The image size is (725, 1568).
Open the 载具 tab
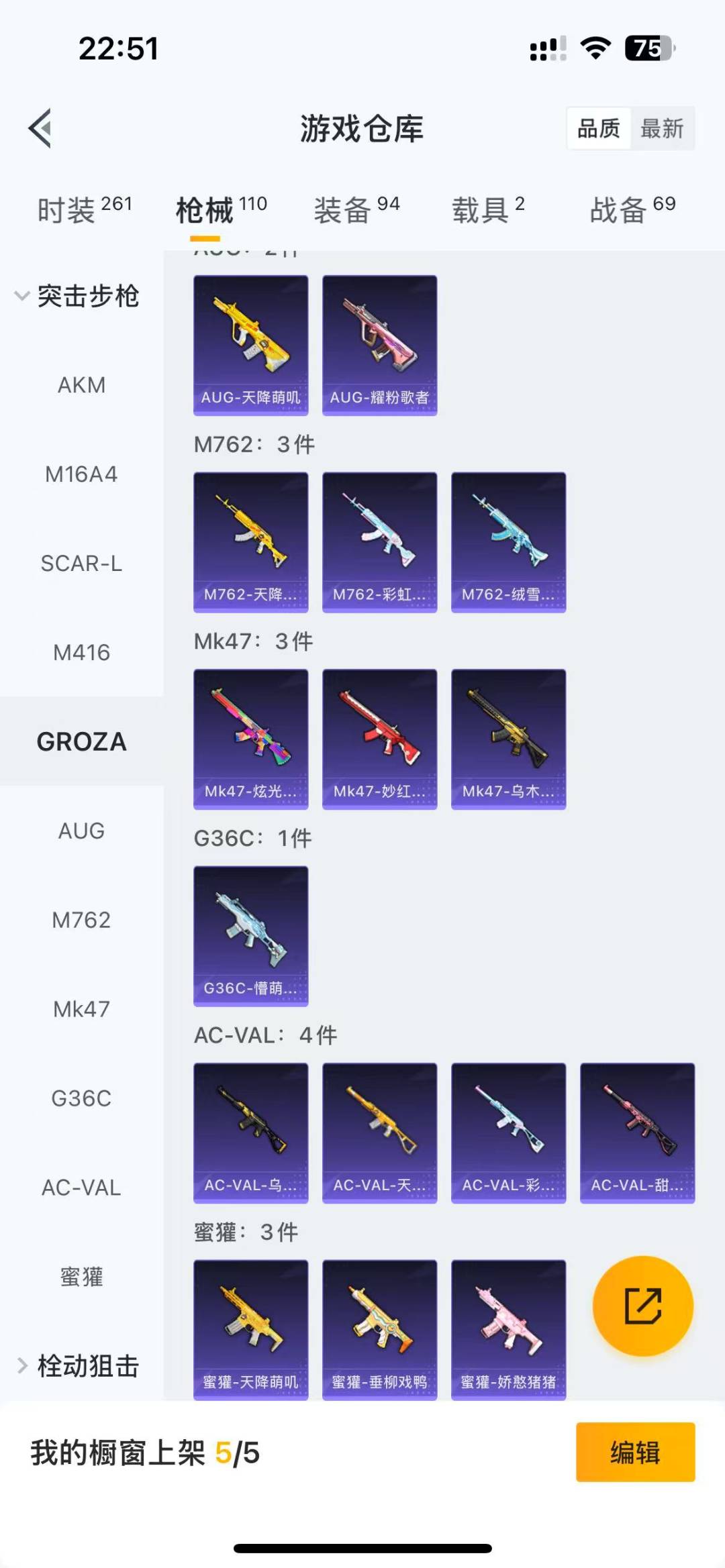488,210
